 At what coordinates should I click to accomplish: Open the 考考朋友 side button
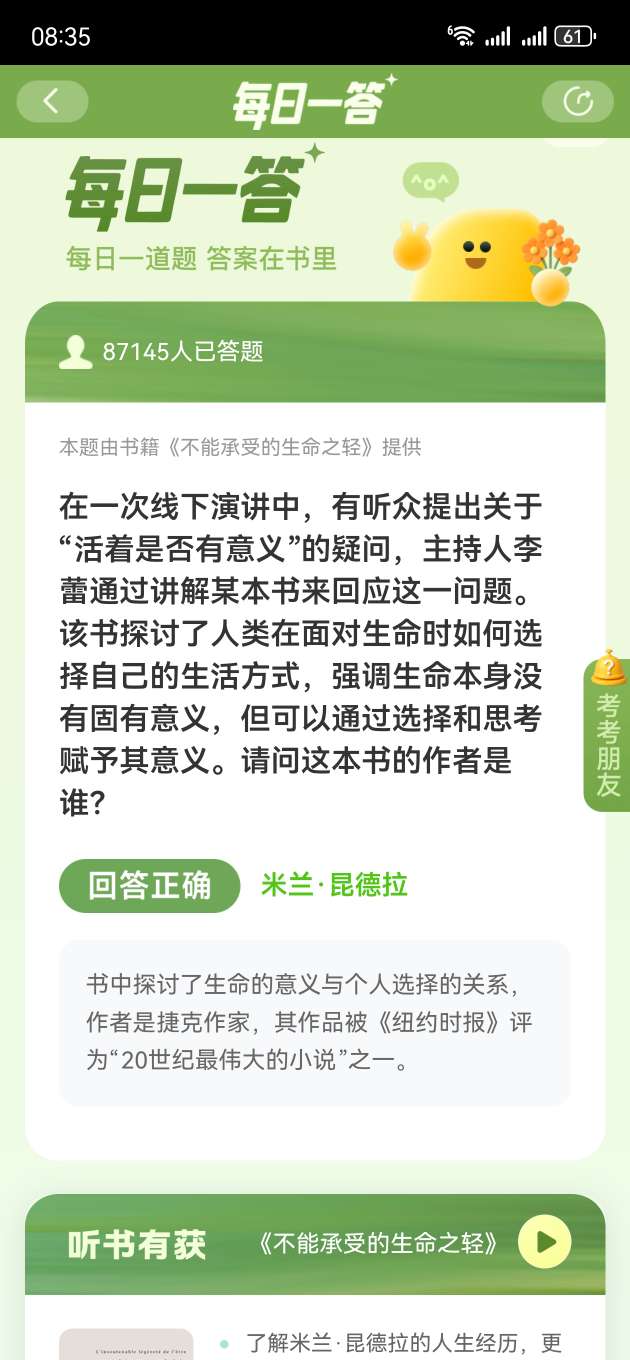tap(607, 733)
